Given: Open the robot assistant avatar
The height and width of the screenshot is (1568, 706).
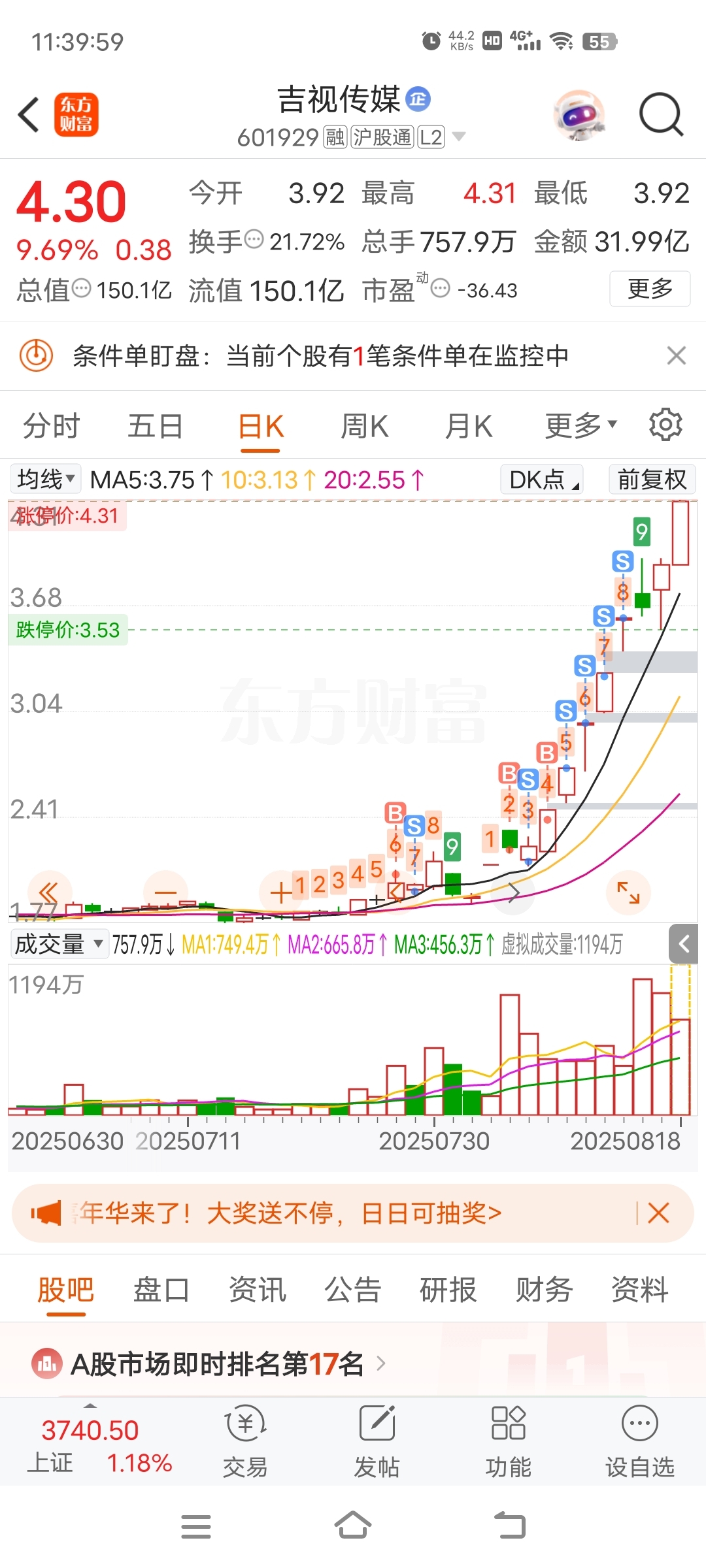Looking at the screenshot, I should (579, 115).
